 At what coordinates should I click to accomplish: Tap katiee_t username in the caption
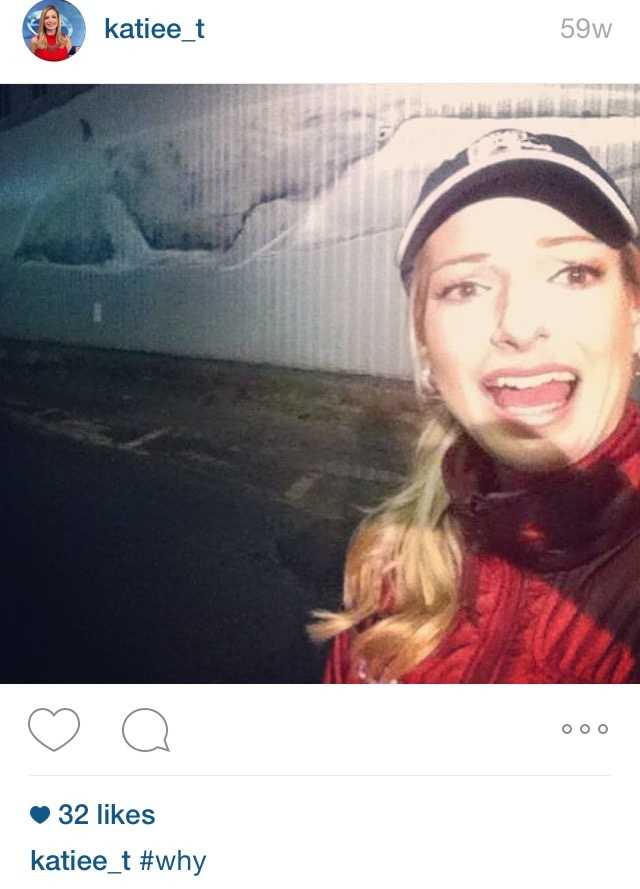pos(80,860)
